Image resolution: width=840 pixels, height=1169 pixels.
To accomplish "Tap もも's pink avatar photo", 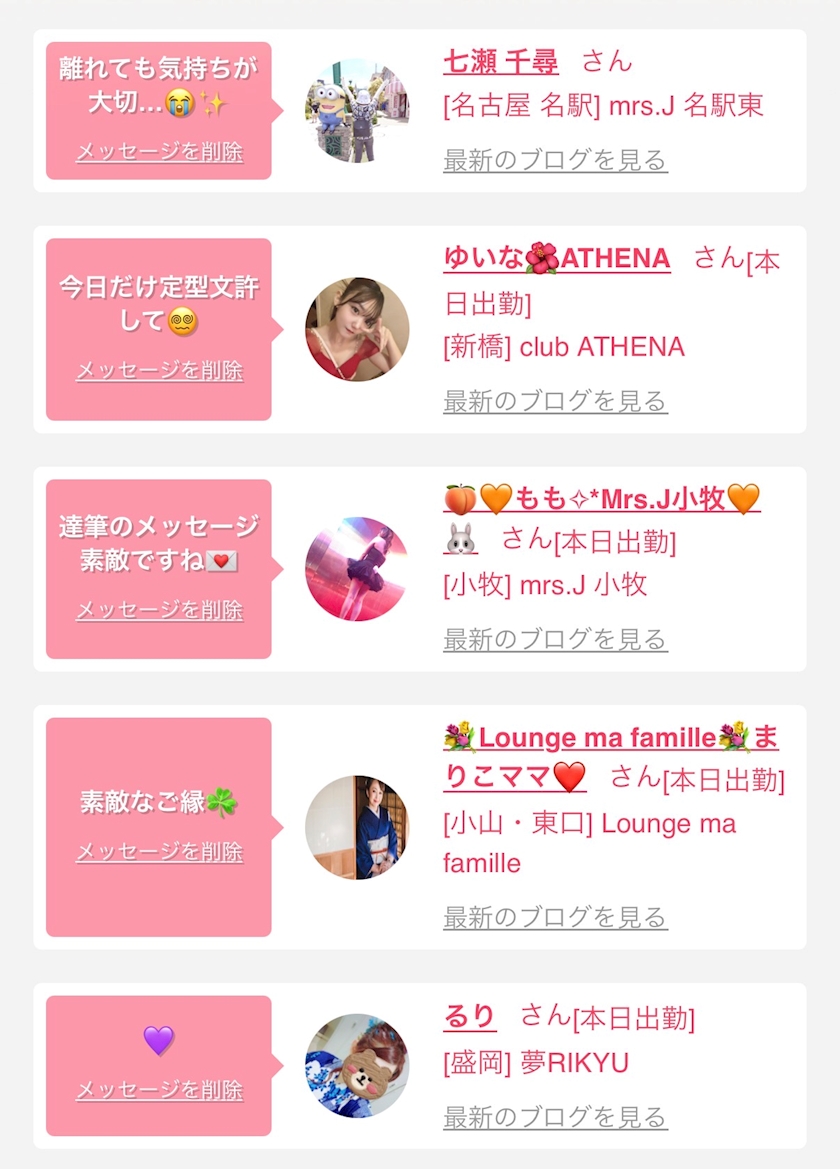I will pos(357,569).
